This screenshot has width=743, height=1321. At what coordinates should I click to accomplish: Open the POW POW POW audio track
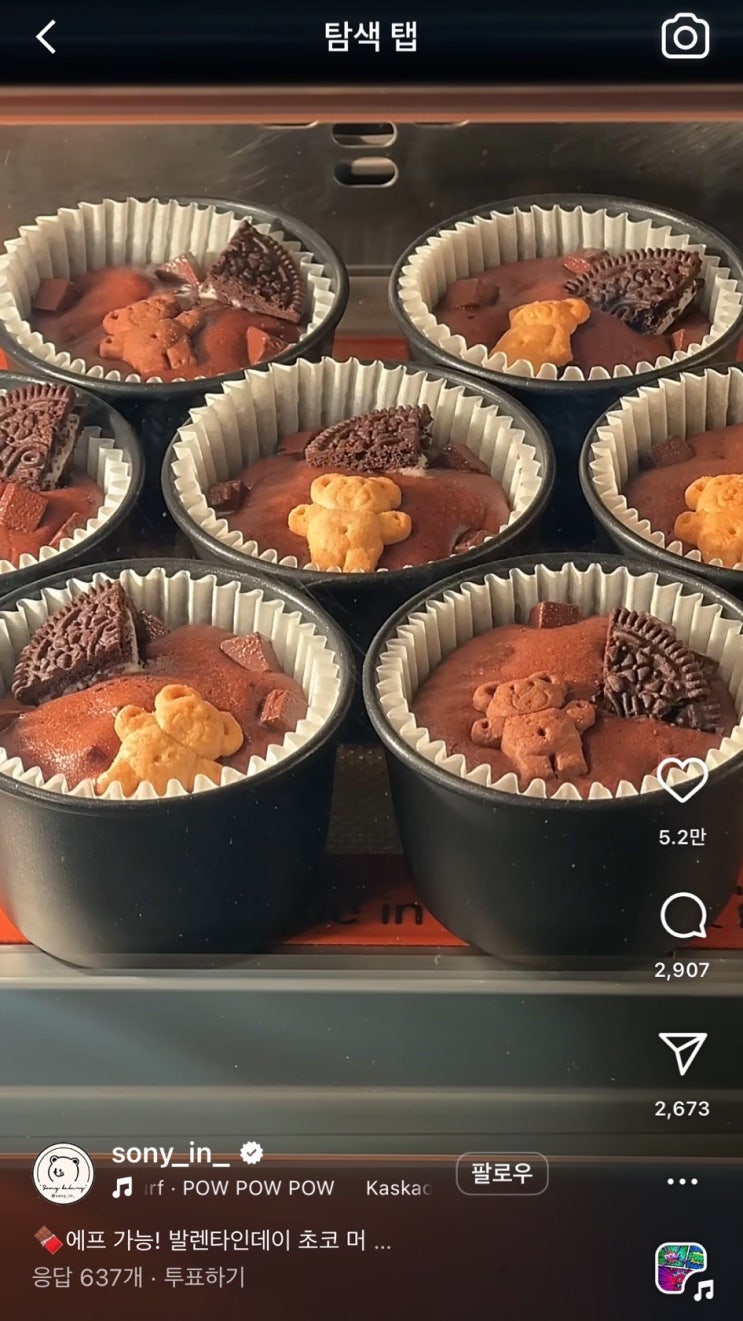tap(257, 1188)
